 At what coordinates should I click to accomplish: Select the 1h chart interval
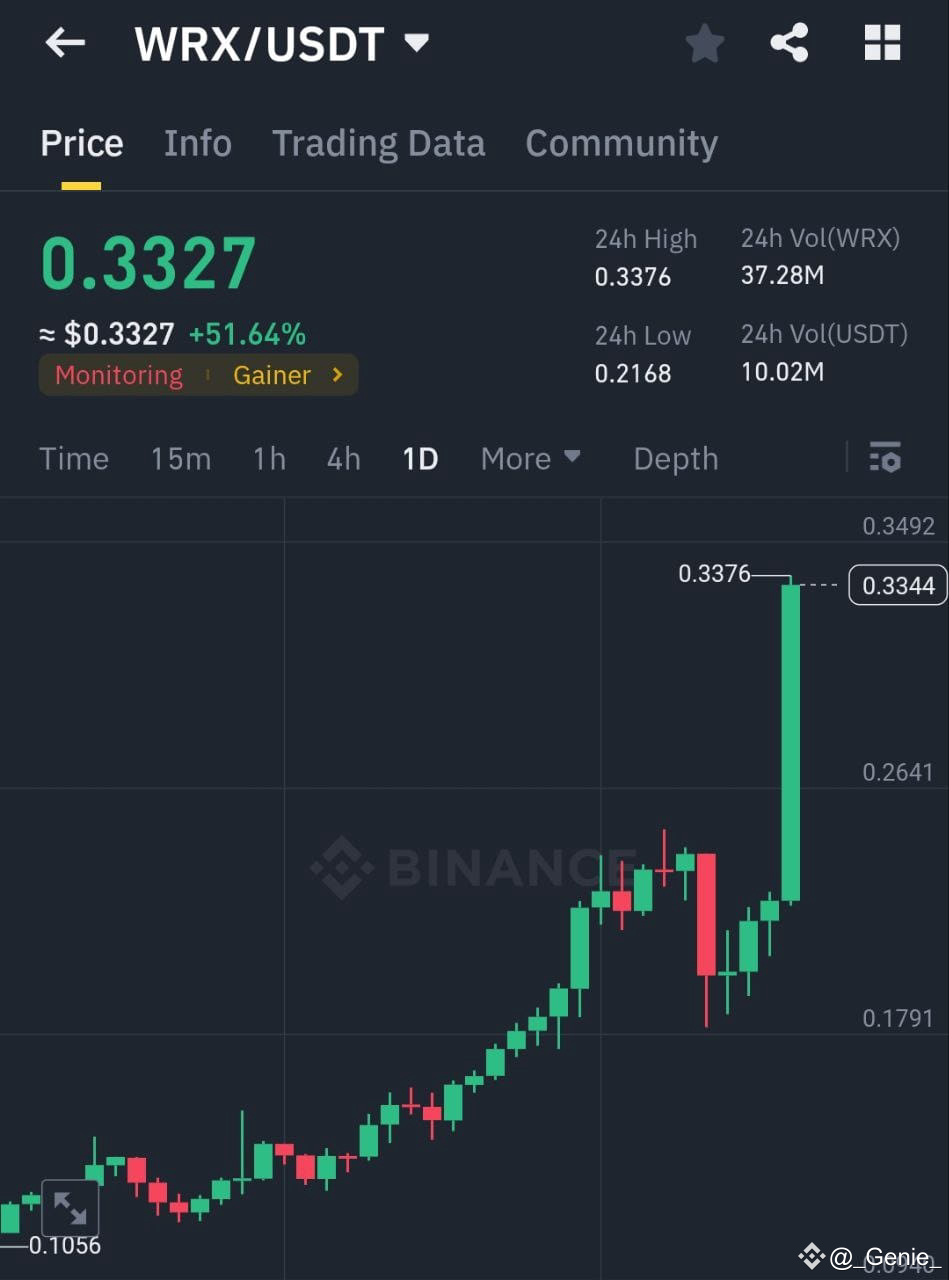(267, 458)
